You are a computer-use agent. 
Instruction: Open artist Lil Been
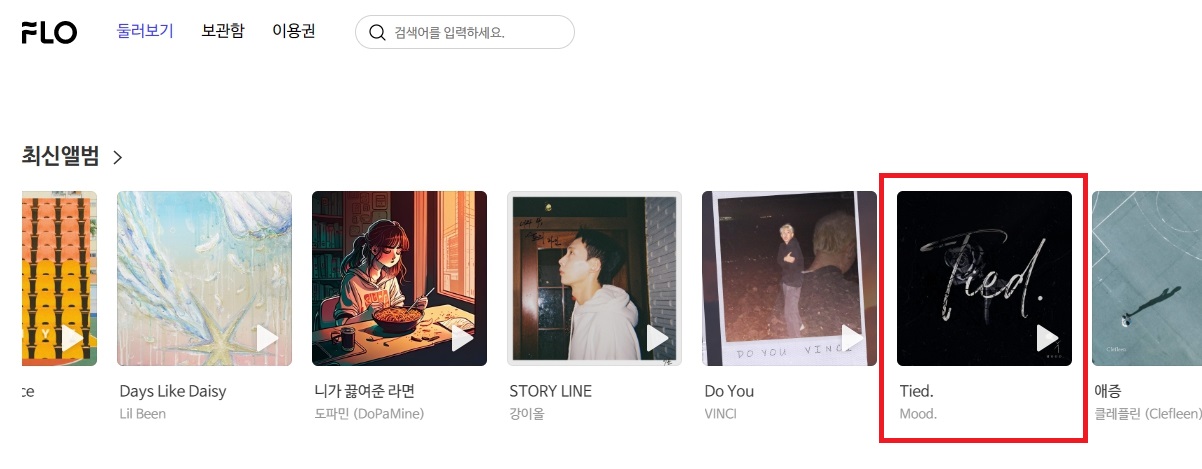coord(143,414)
